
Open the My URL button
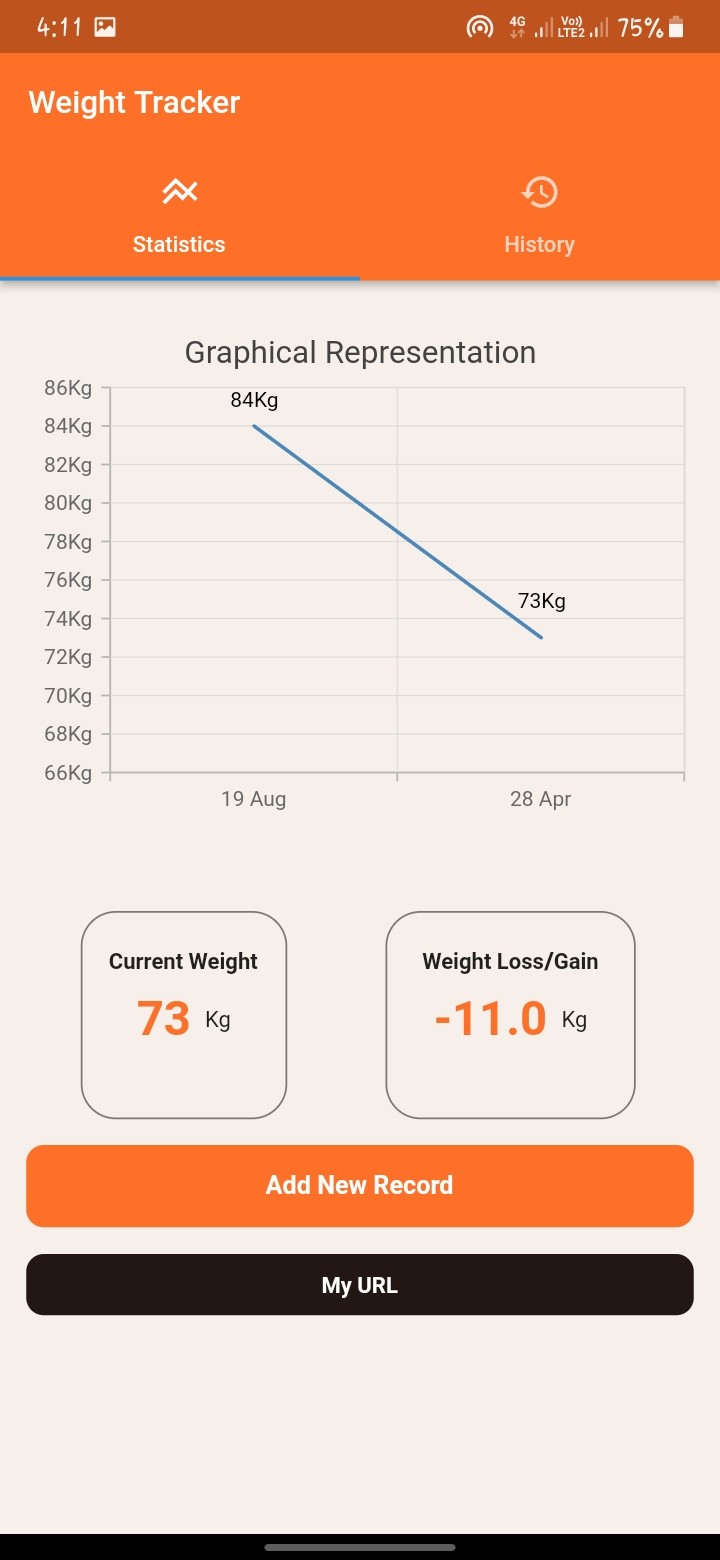coord(359,1285)
